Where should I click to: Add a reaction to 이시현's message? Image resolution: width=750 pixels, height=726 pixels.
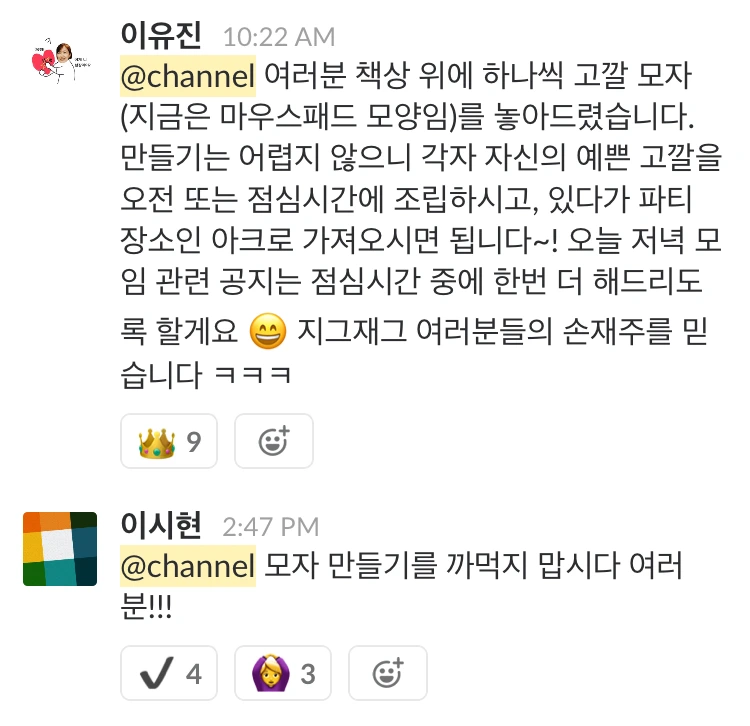[388, 673]
